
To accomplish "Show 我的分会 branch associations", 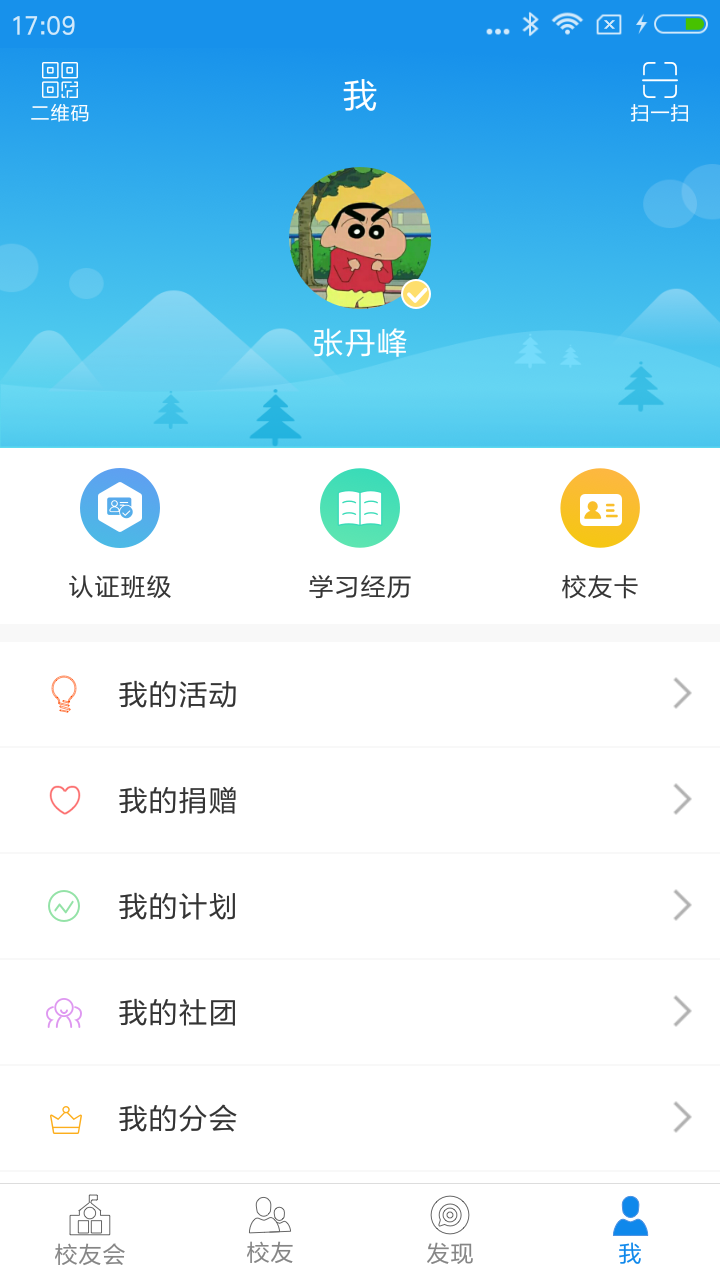I will 360,1118.
